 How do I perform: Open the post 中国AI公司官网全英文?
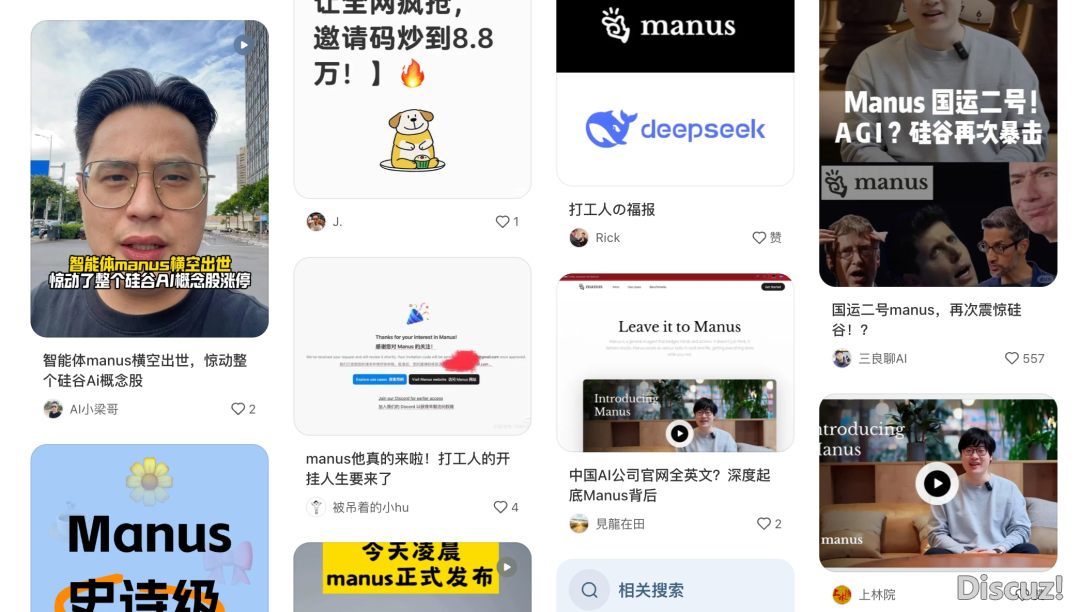675,362
